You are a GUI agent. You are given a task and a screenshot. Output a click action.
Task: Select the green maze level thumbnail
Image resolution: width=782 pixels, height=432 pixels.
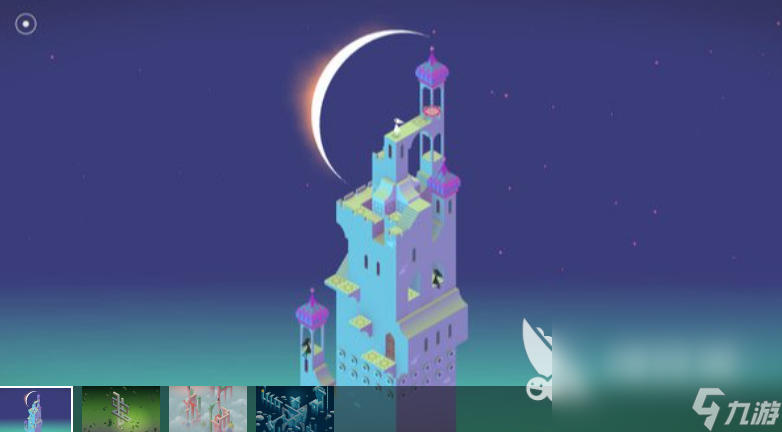[120, 409]
